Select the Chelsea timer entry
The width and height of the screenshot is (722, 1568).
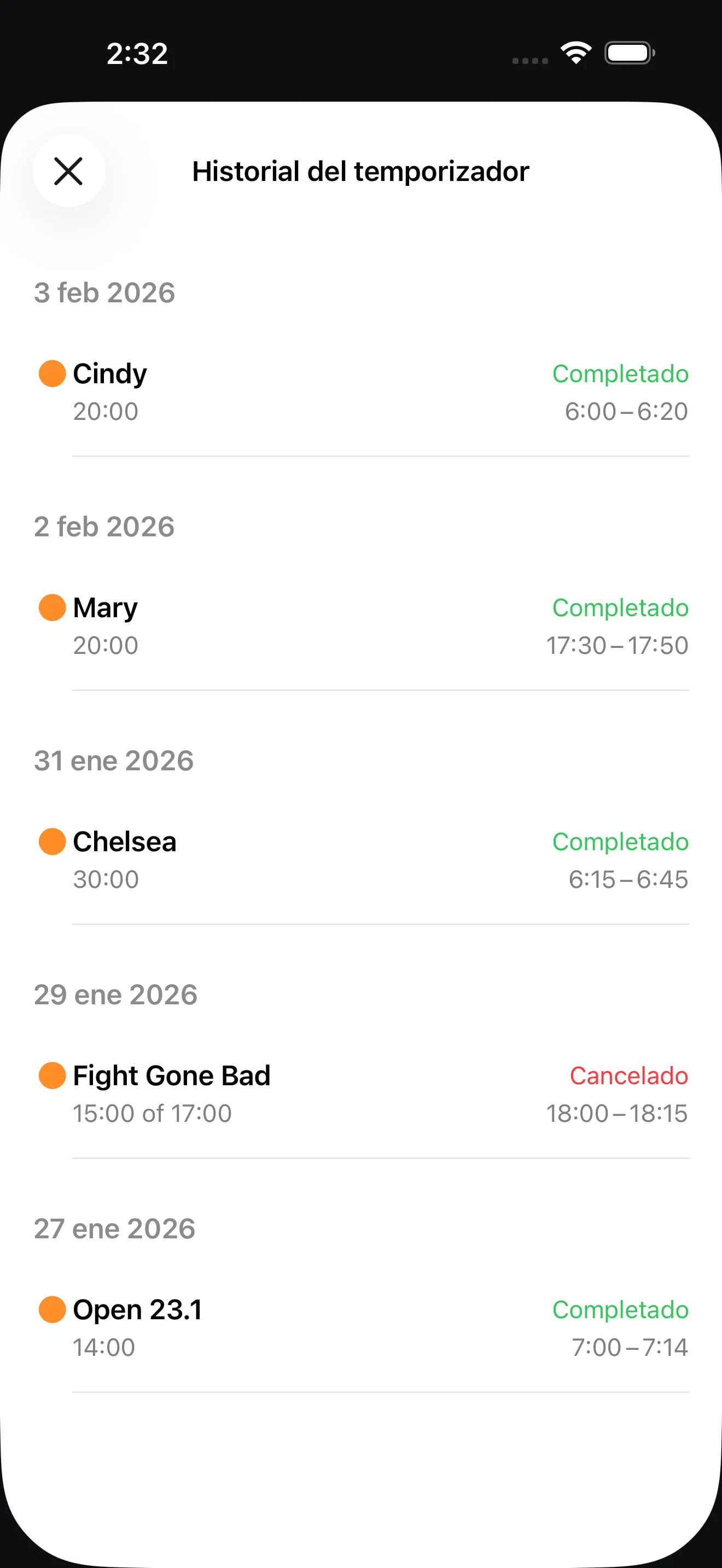361,860
